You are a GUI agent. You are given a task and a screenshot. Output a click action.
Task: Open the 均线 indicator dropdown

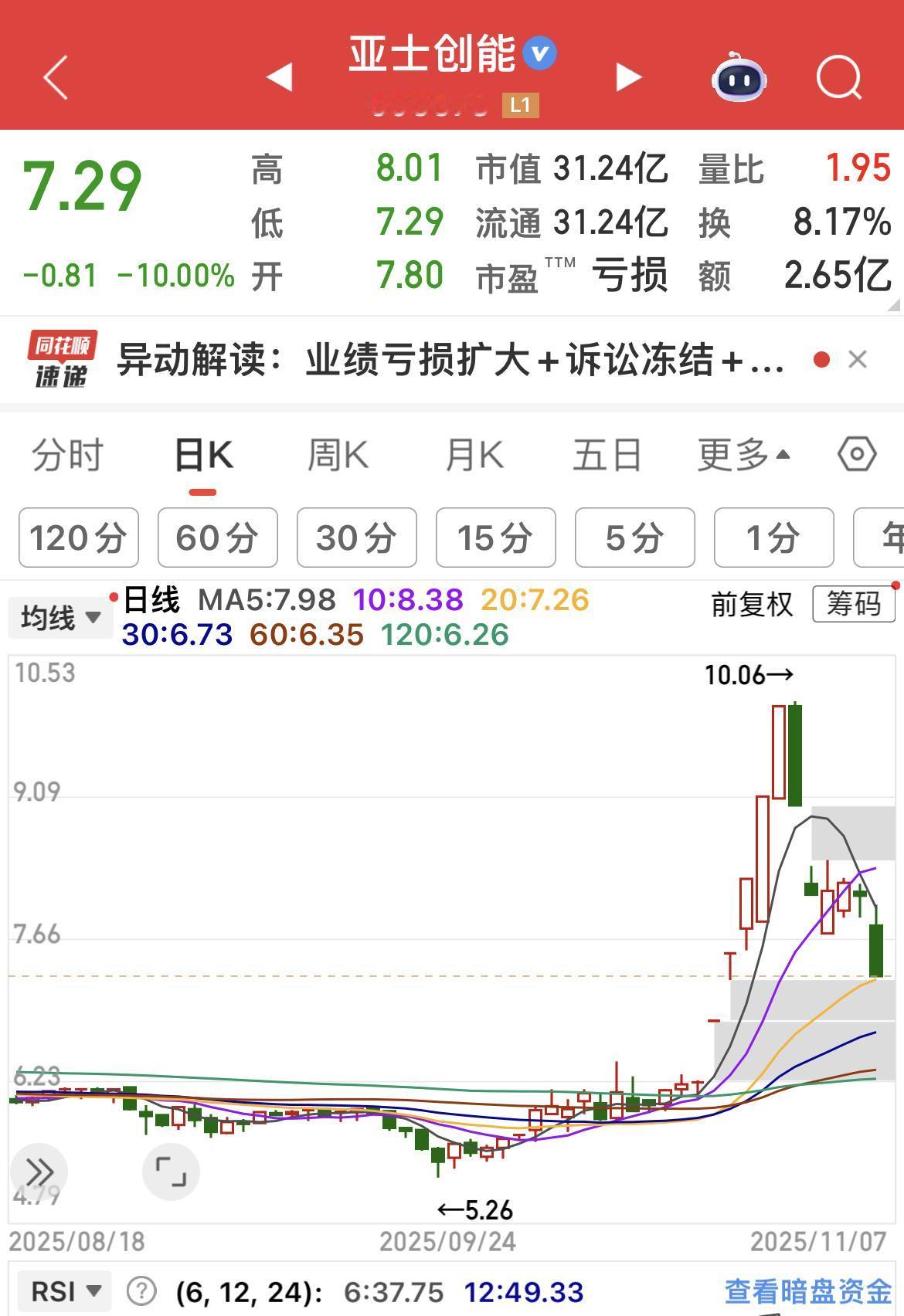click(60, 618)
